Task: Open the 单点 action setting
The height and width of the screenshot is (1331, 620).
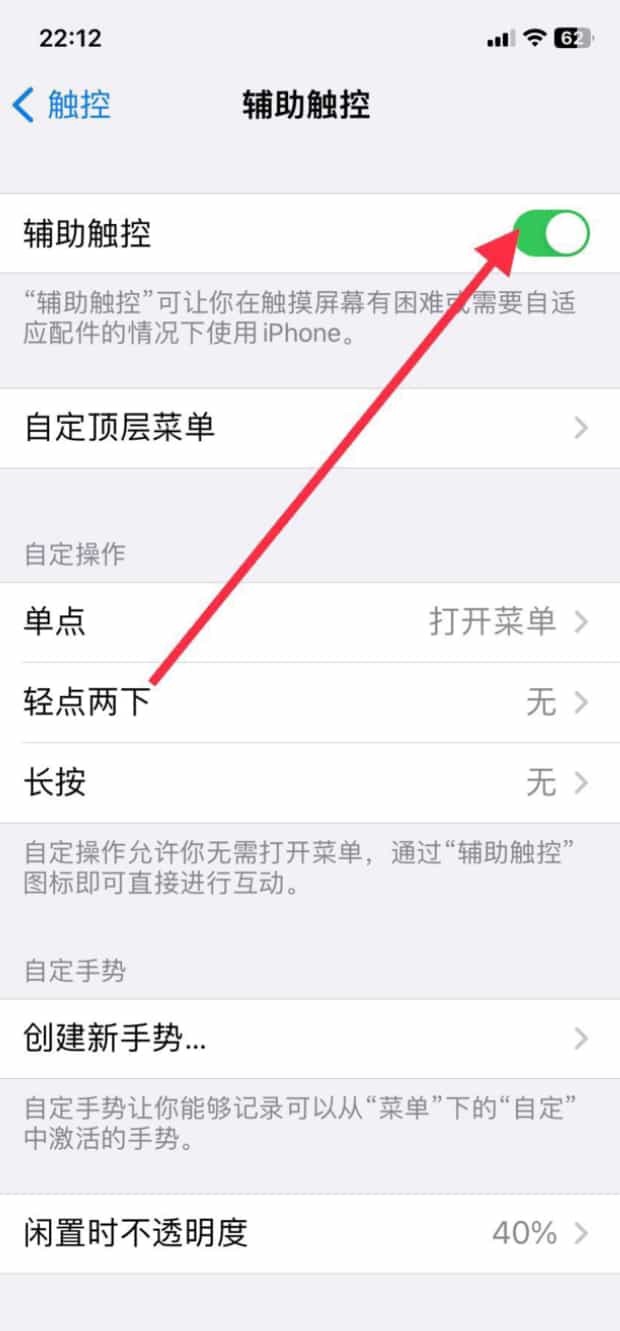Action: click(x=309, y=622)
